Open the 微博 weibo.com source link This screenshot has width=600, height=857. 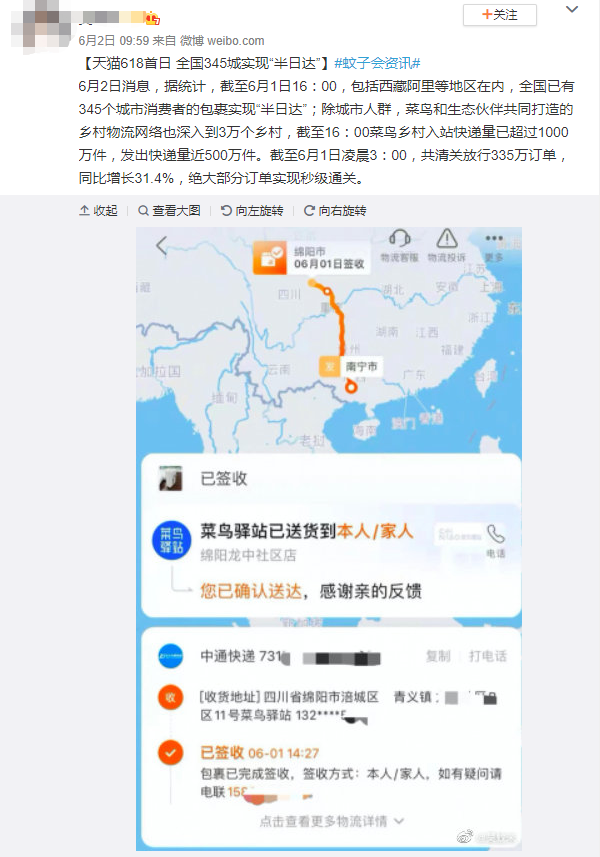223,41
